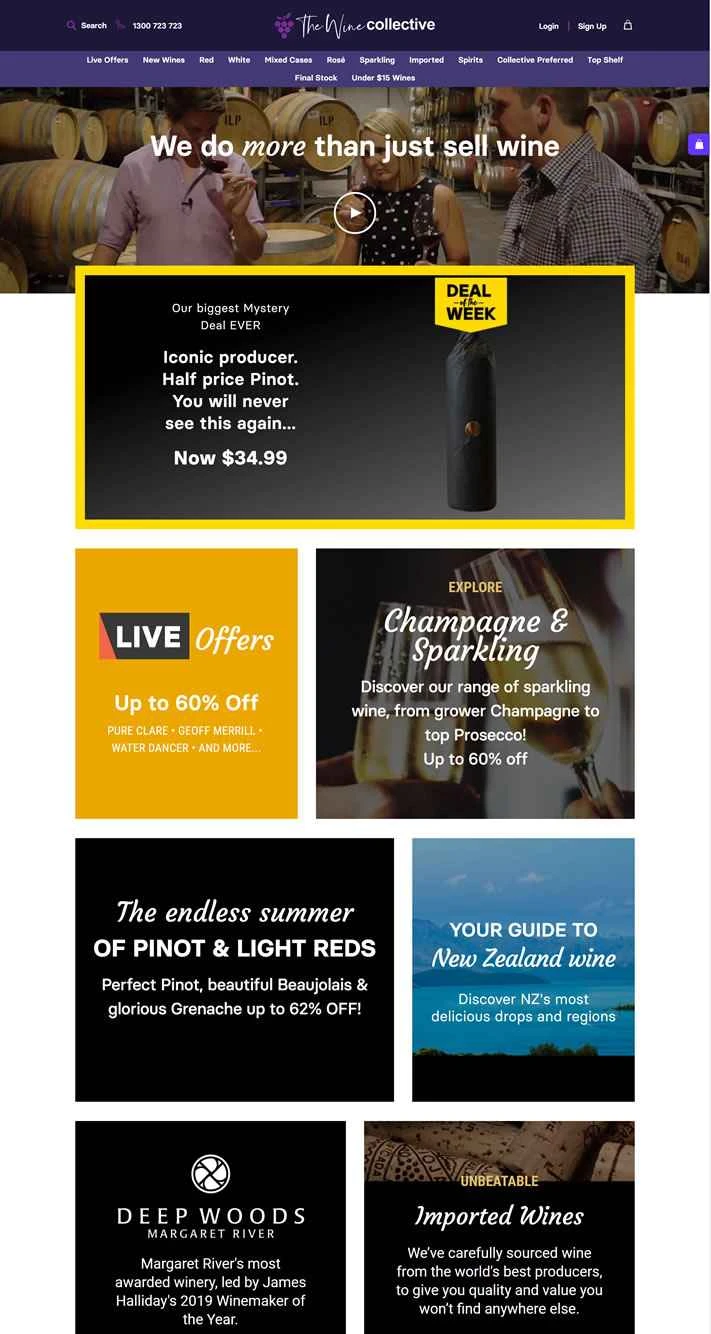View the Sparkling category

tap(377, 60)
